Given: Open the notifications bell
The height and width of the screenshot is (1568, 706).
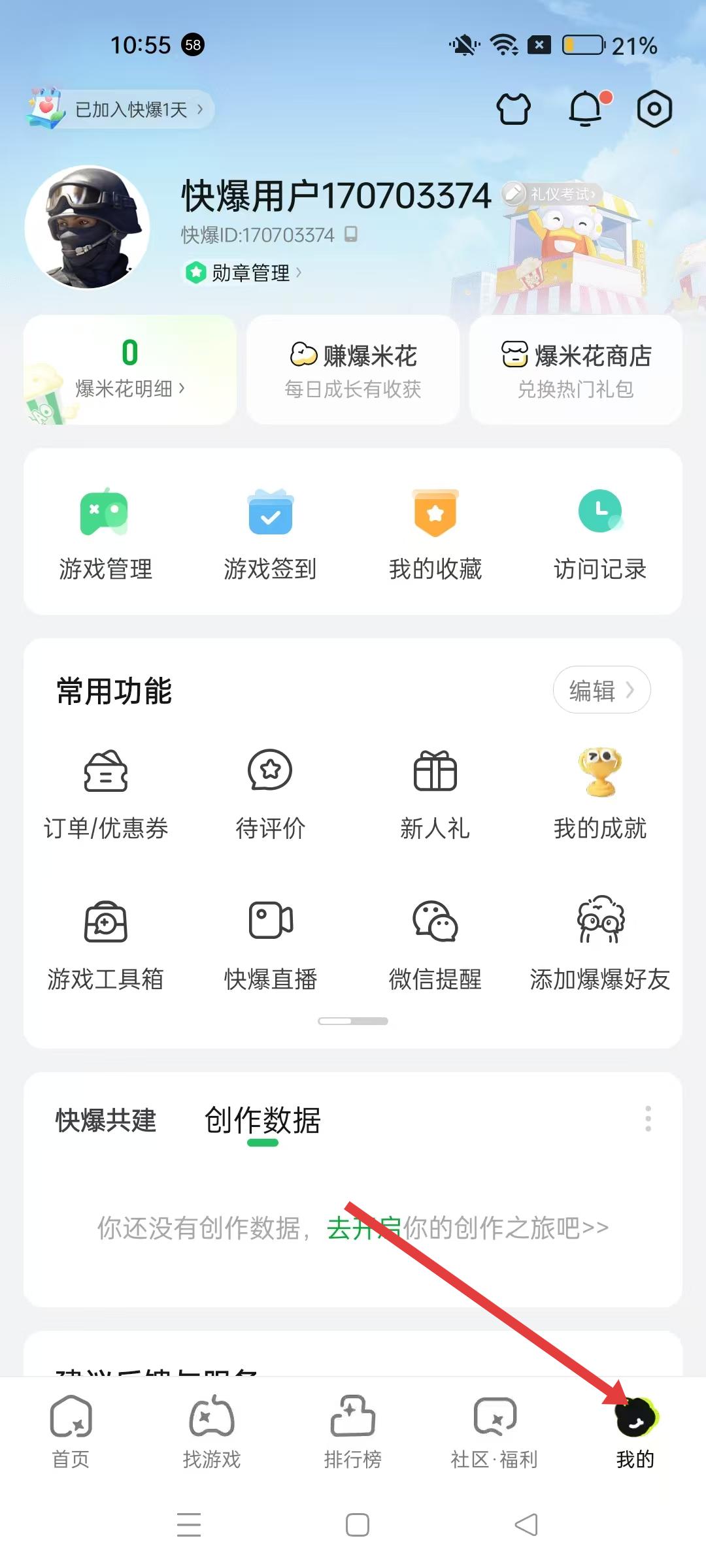Looking at the screenshot, I should (586, 109).
